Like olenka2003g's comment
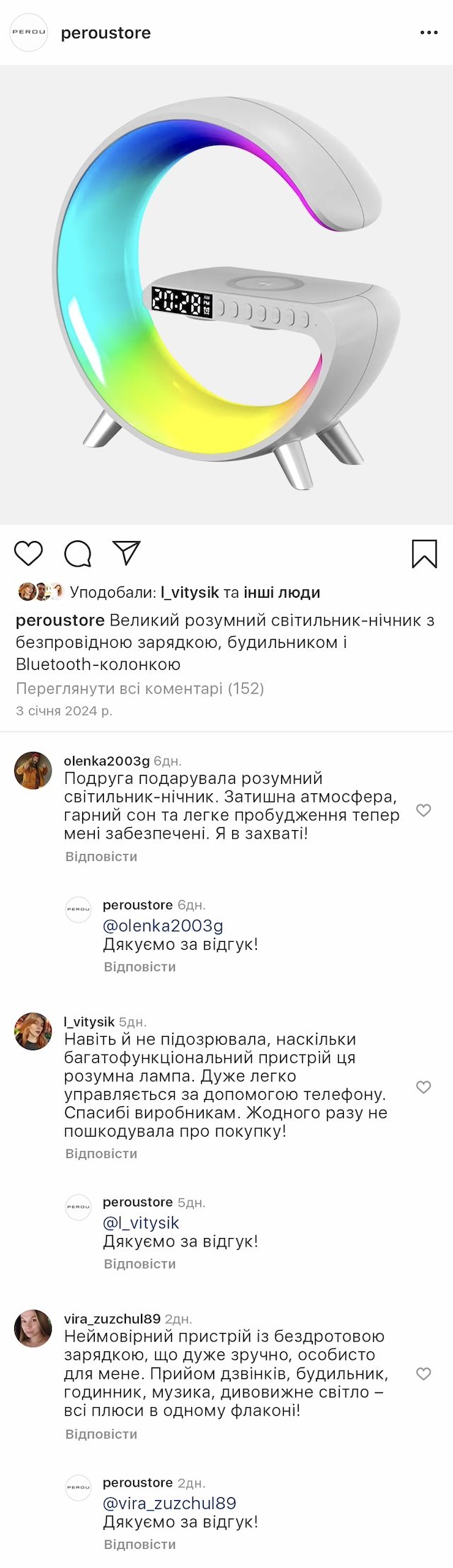Screen dimensions: 453x1568 (423, 810)
